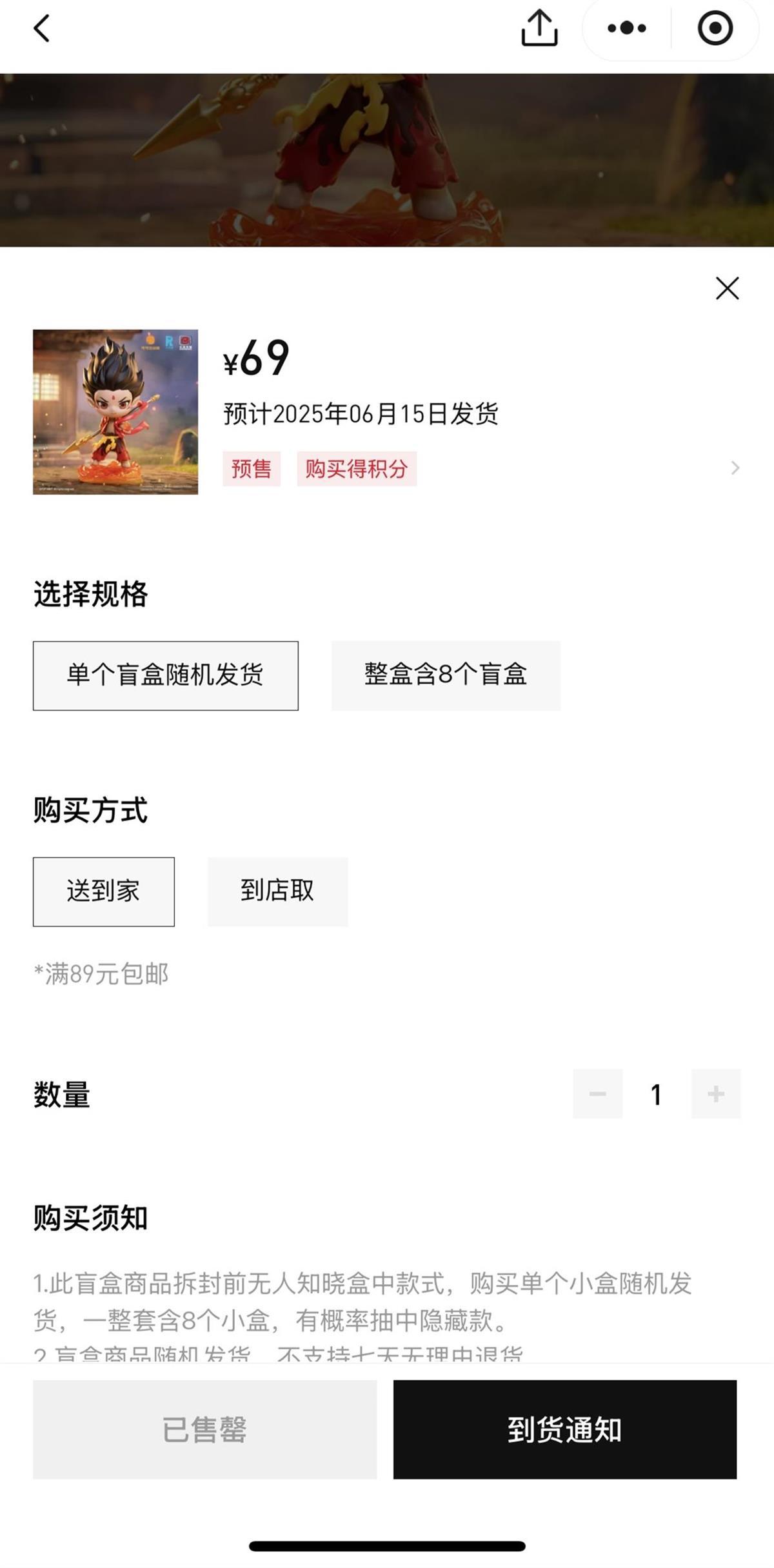The height and width of the screenshot is (1568, 774).
Task: Select 整盒含8个盲盒 specification
Action: click(x=446, y=675)
